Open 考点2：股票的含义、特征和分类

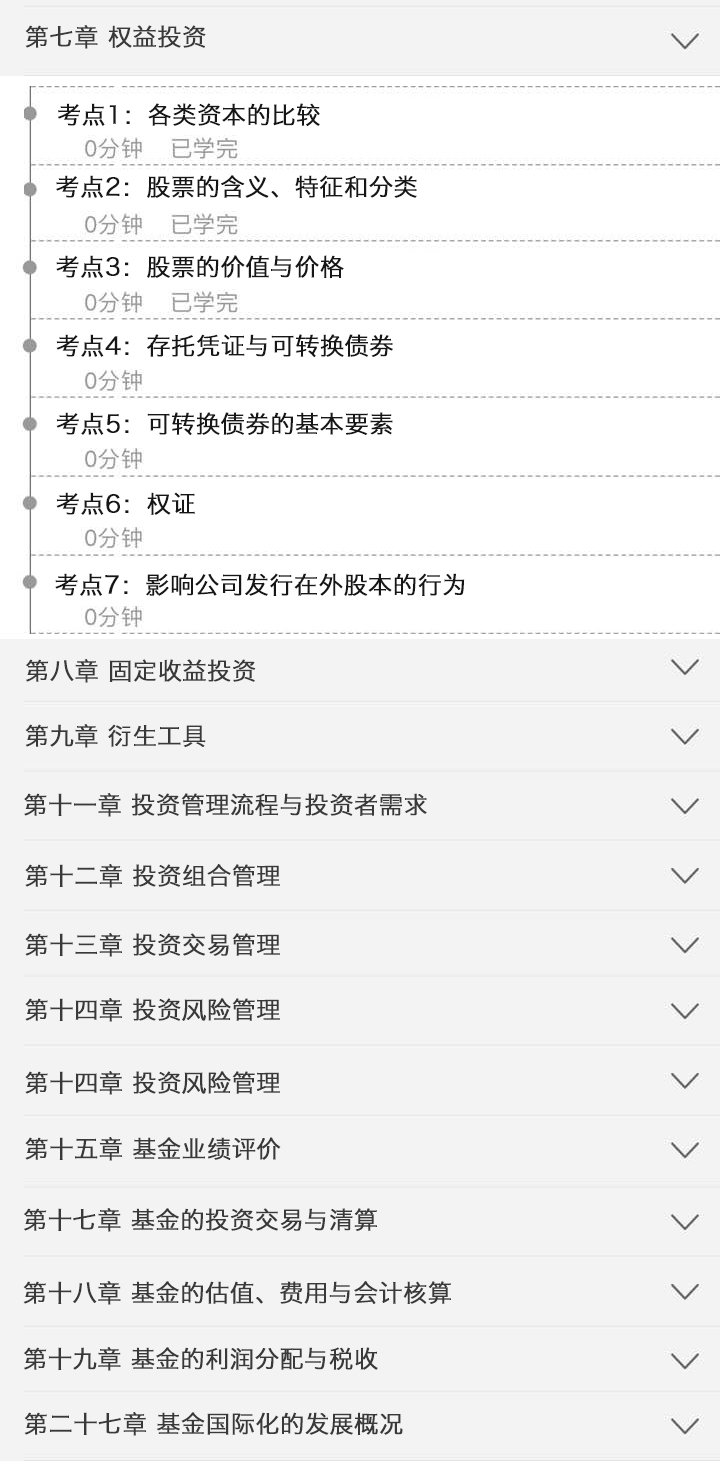pos(375,203)
